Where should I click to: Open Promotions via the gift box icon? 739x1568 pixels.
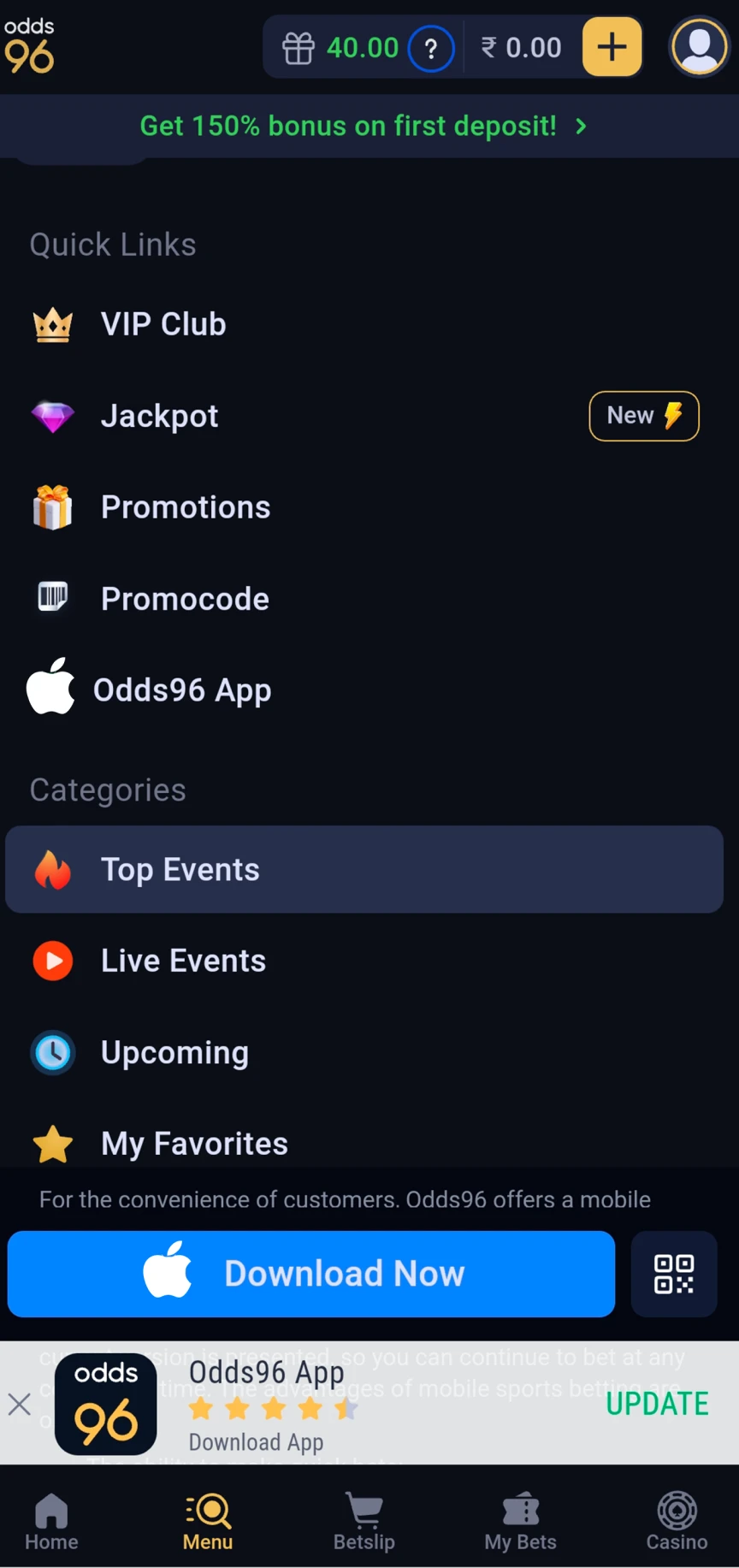52,506
